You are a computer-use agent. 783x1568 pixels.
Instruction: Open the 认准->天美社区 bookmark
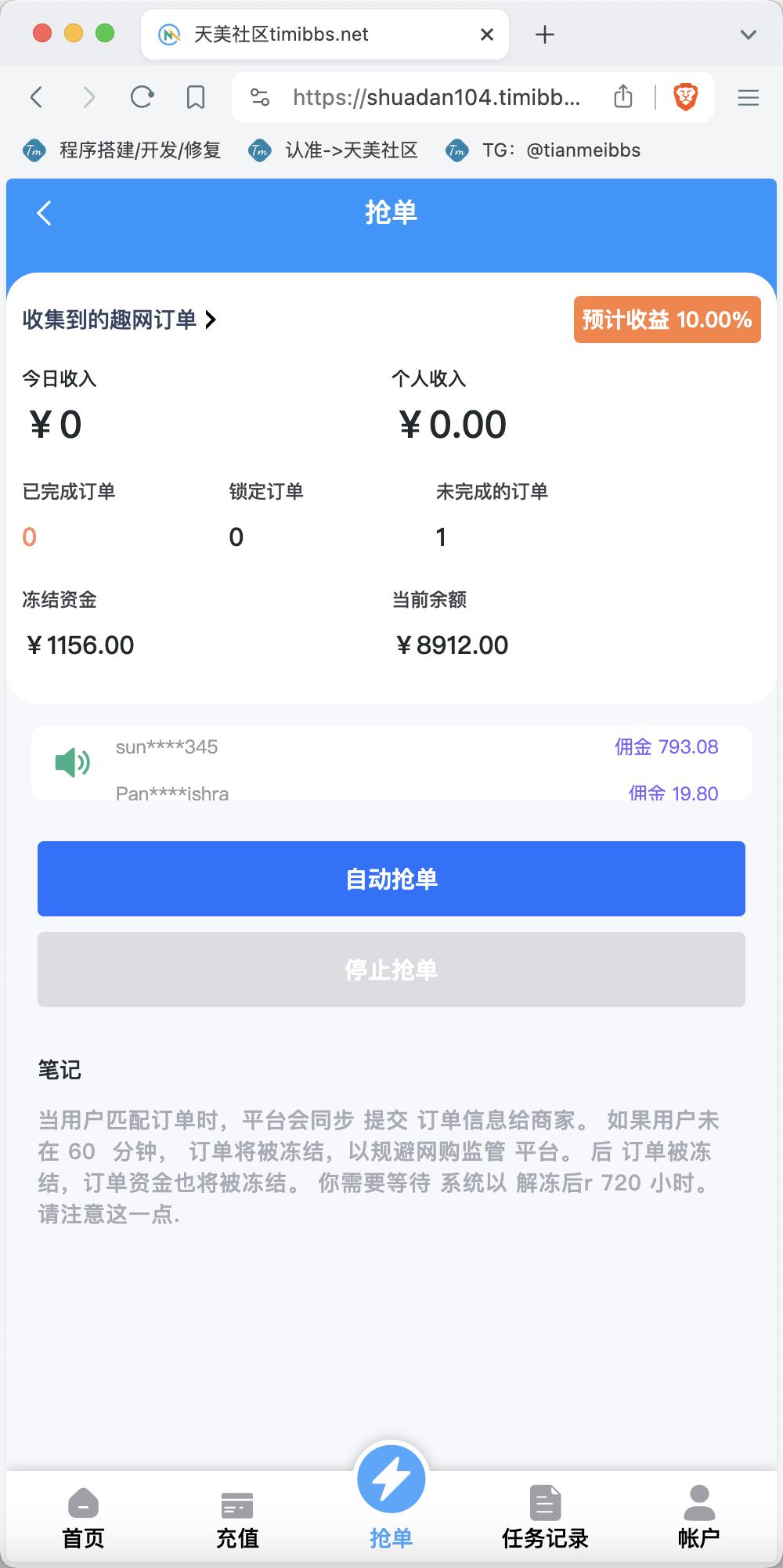[x=335, y=150]
